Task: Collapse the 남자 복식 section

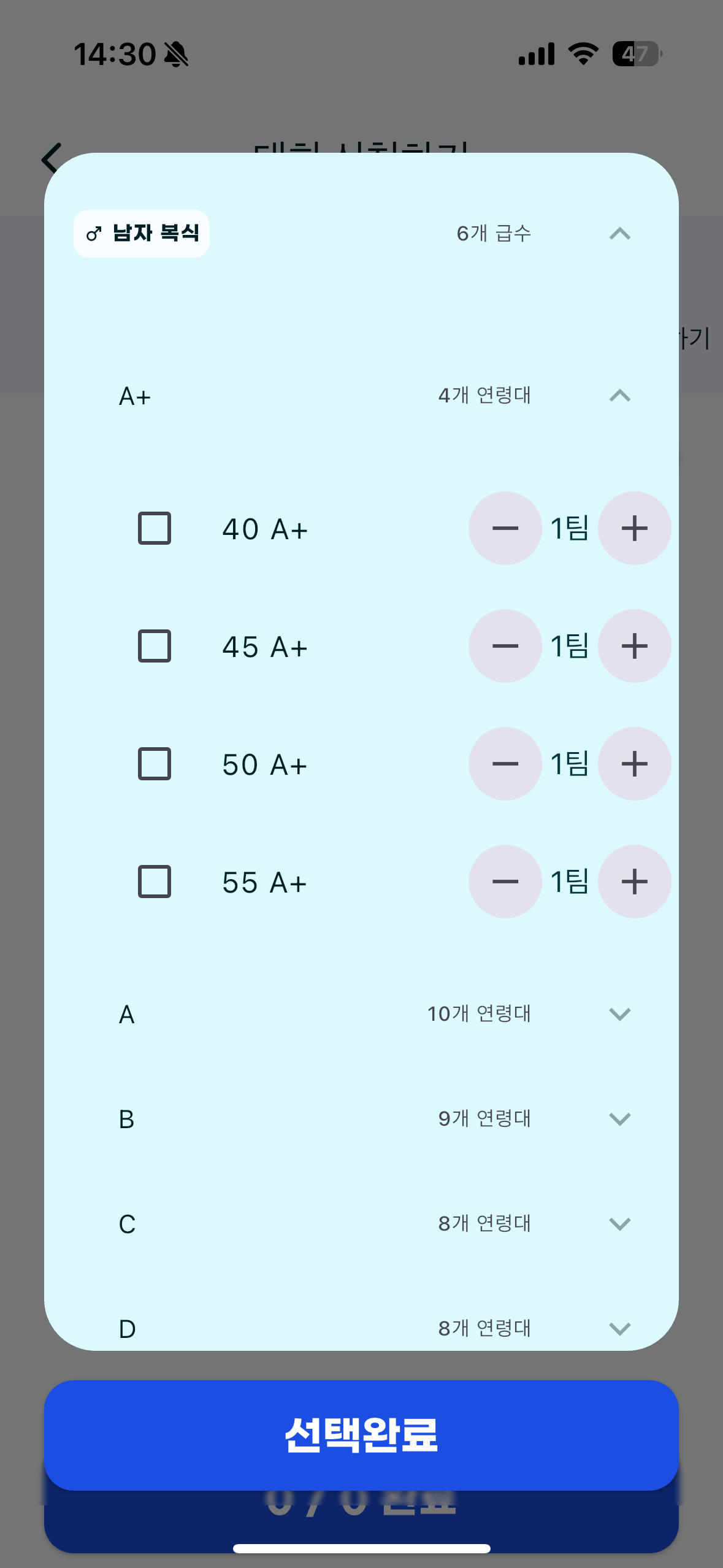Action: pyautogui.click(x=620, y=234)
